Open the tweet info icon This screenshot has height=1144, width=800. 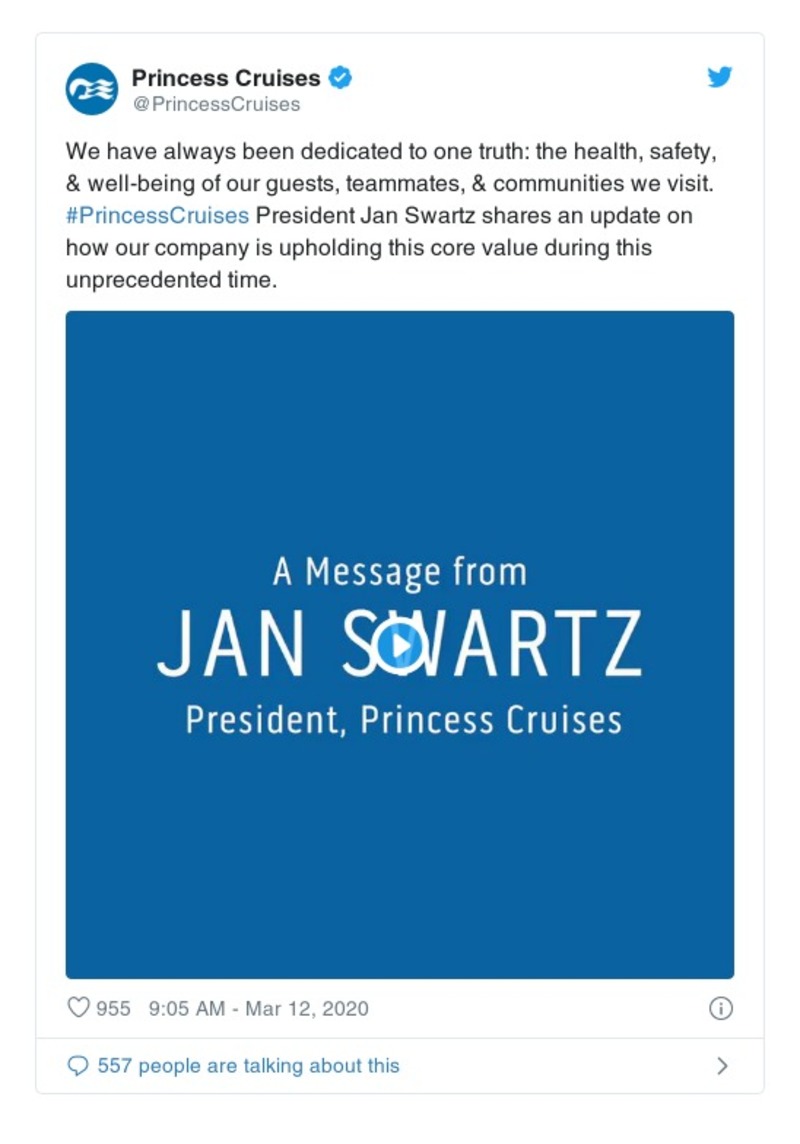720,1008
